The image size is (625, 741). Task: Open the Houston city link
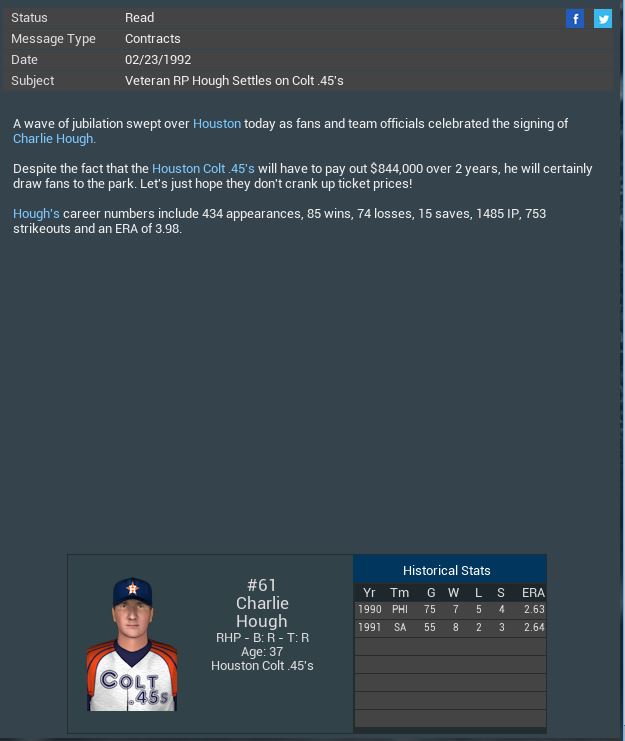tap(217, 124)
